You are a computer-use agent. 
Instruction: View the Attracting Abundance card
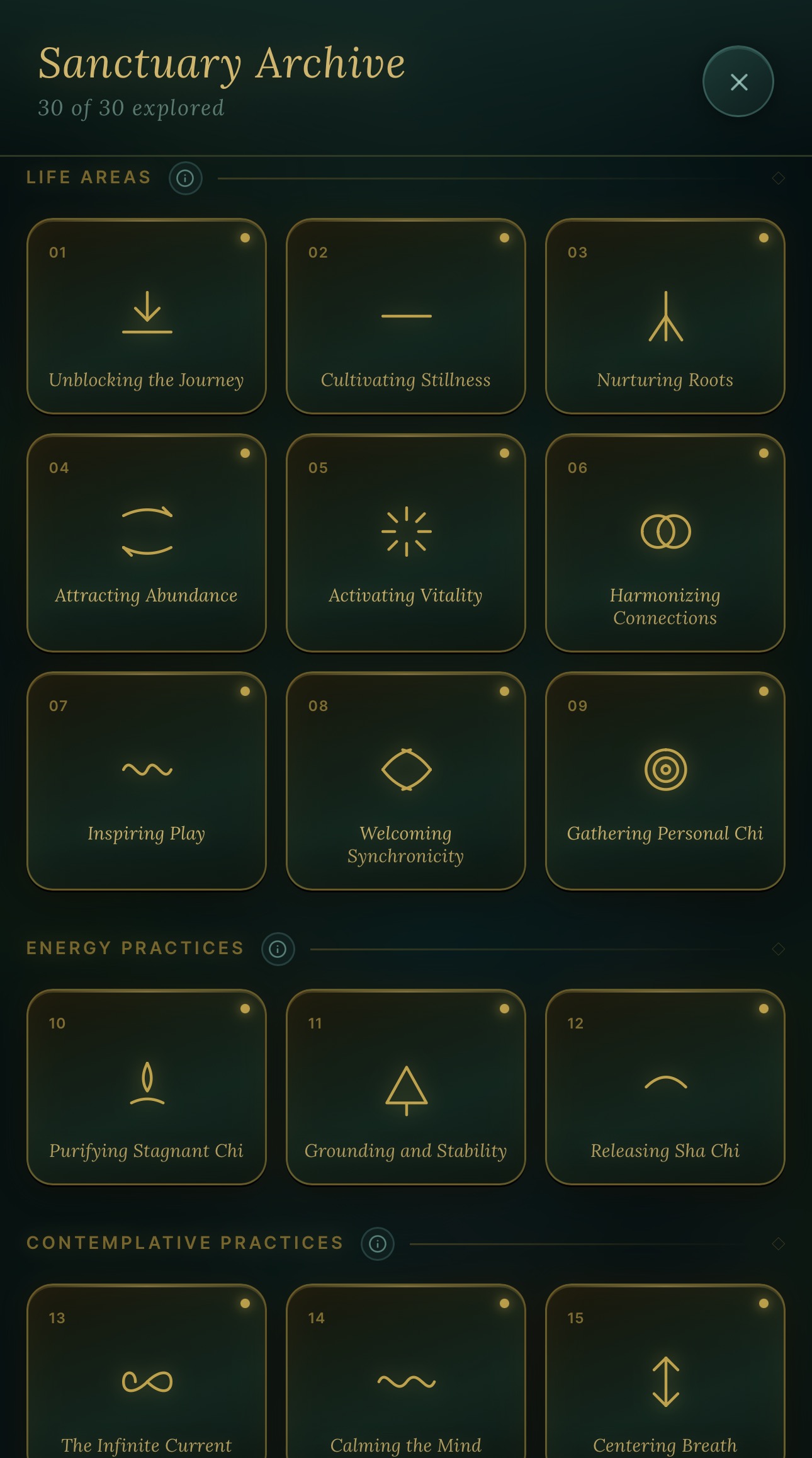click(147, 543)
